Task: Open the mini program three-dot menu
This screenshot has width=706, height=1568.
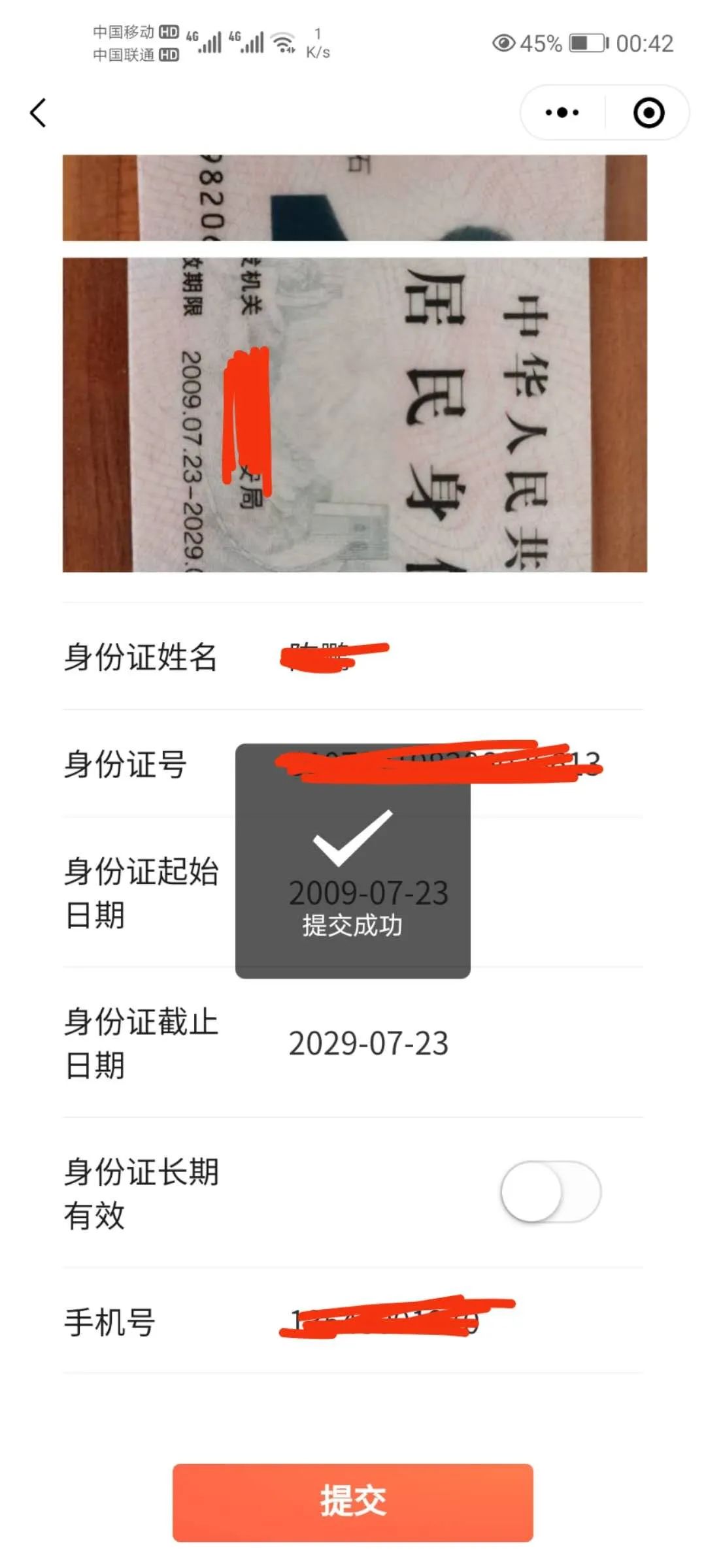Action: point(562,112)
